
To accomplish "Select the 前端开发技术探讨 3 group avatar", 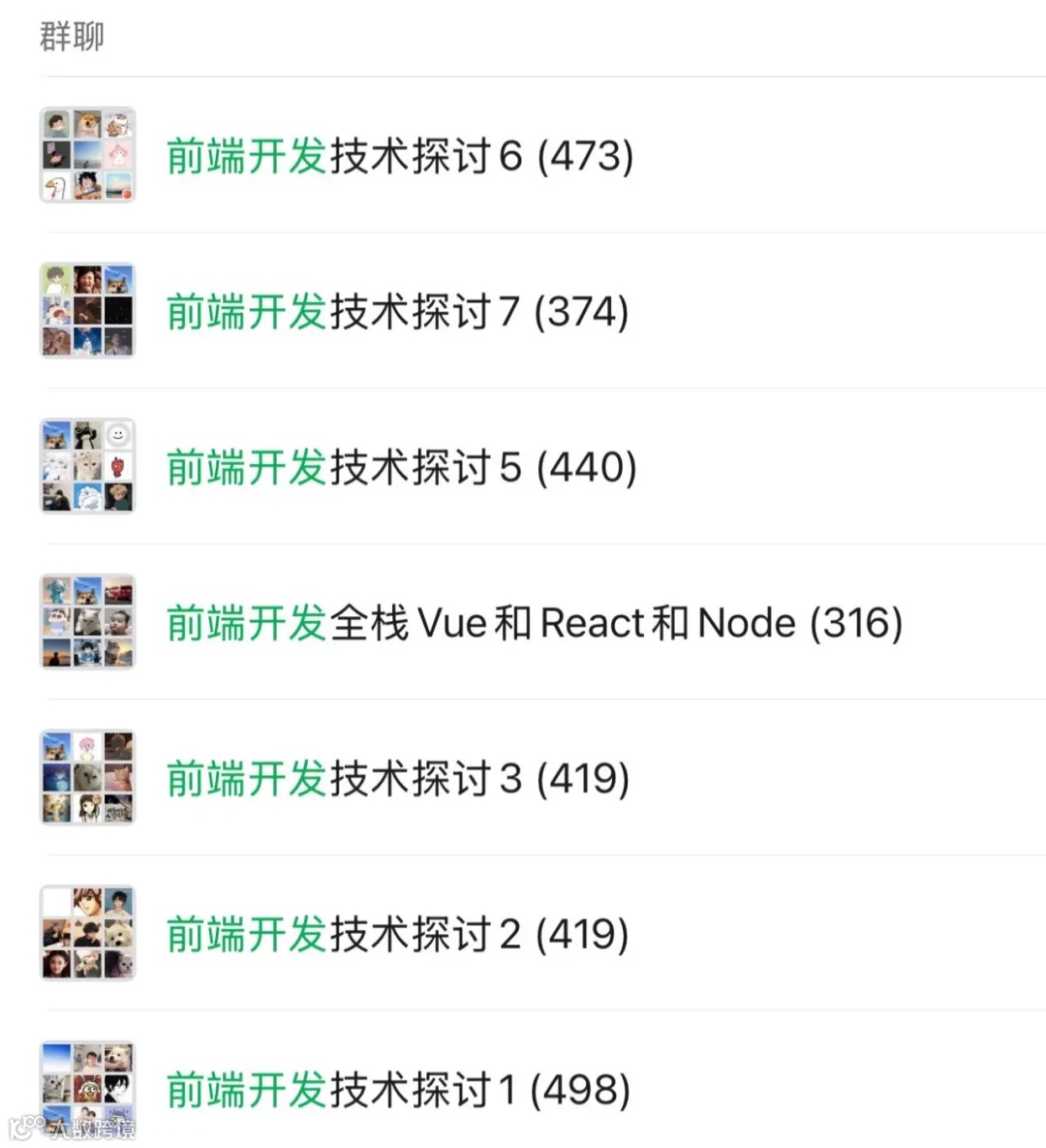I will [87, 777].
